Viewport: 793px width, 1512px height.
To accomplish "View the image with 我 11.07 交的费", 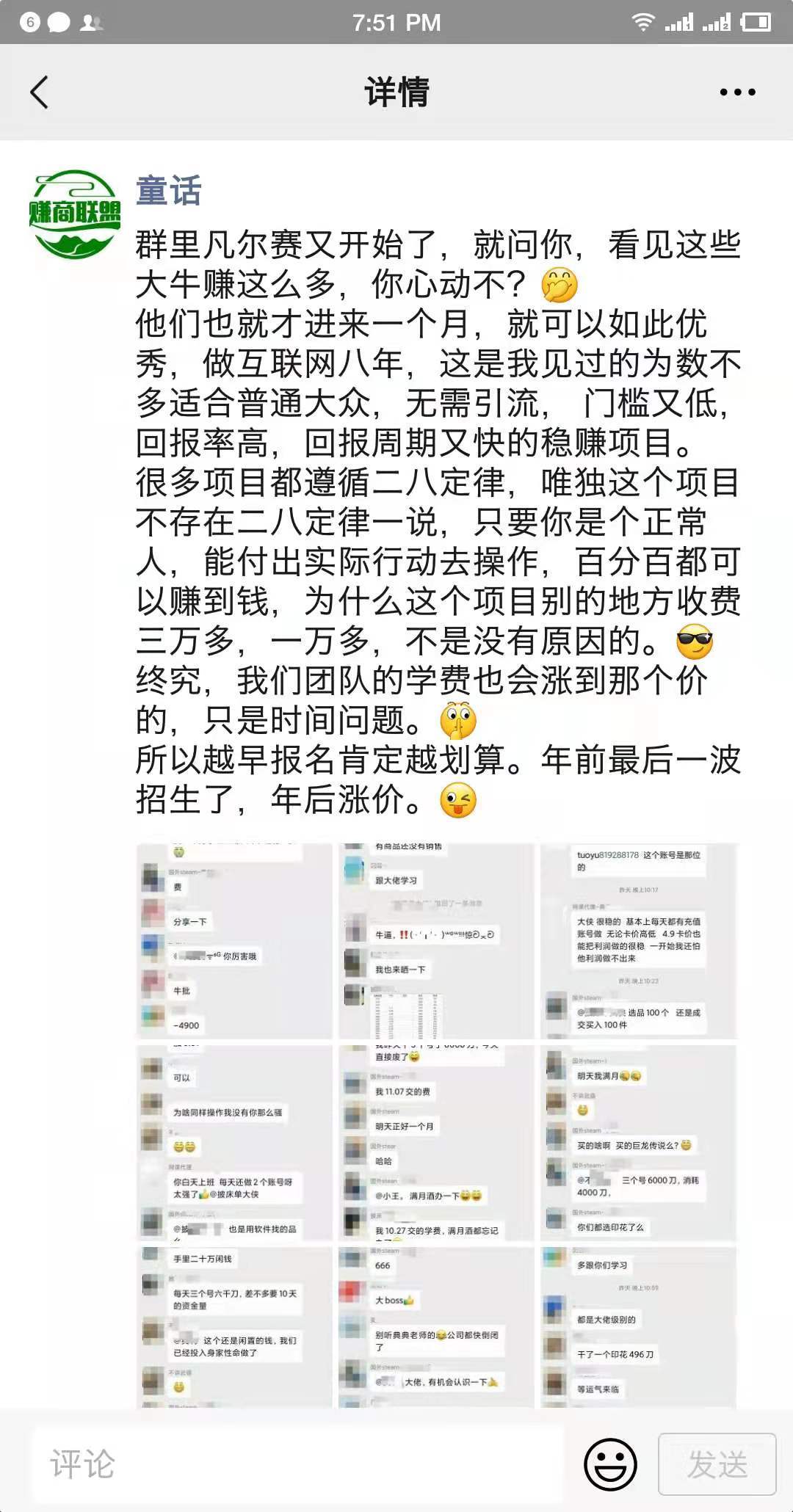I will tap(436, 1143).
